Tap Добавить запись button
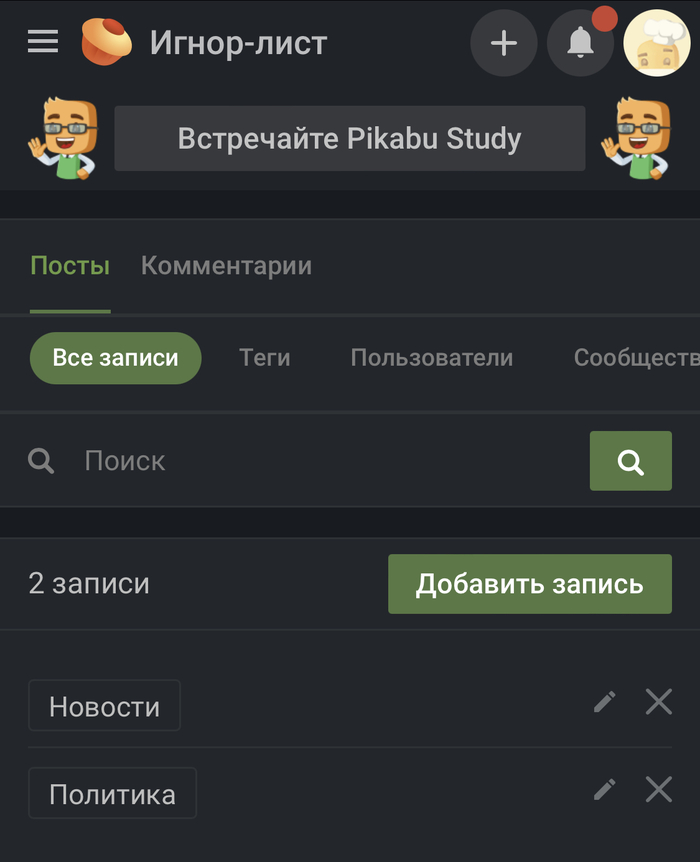 (x=529, y=584)
